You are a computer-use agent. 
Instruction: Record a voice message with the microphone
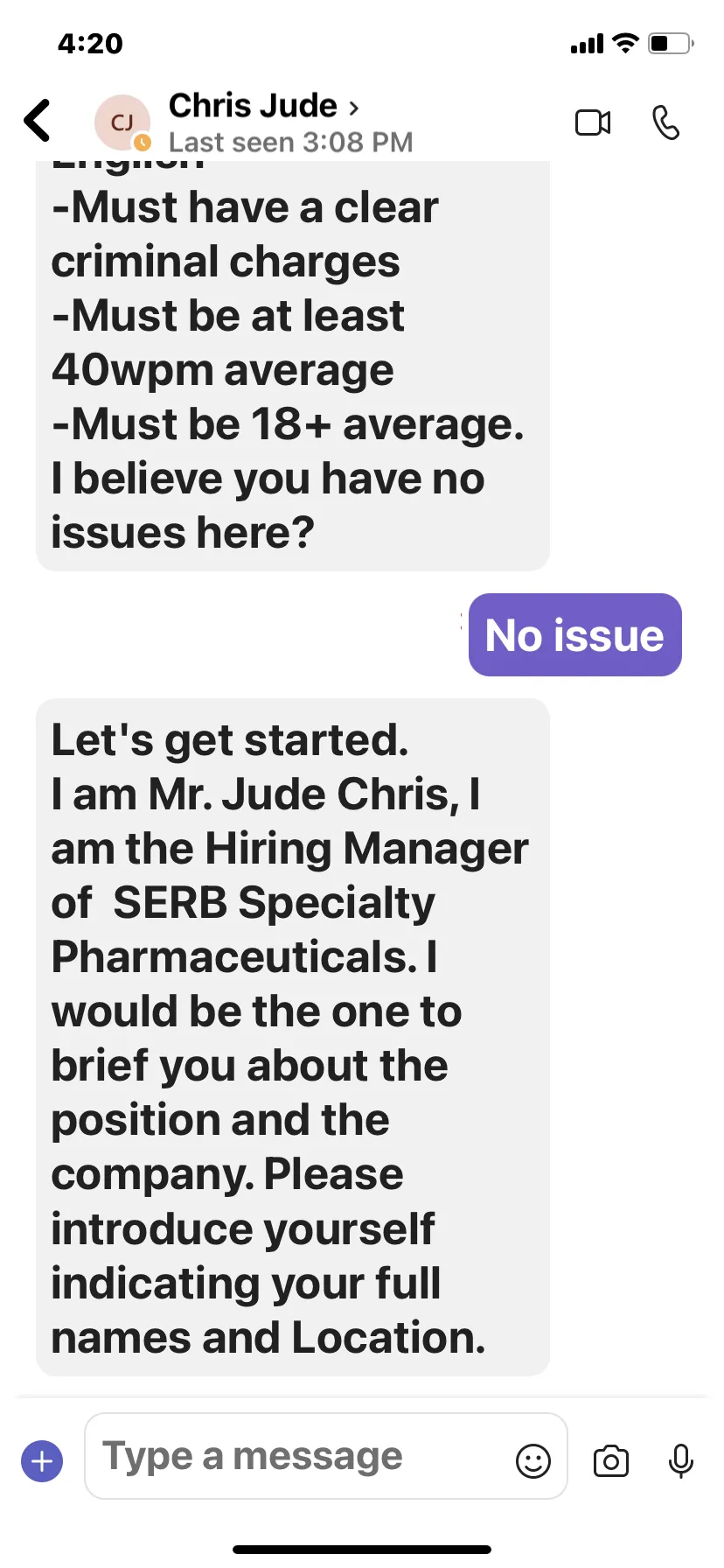pyautogui.click(x=680, y=1460)
